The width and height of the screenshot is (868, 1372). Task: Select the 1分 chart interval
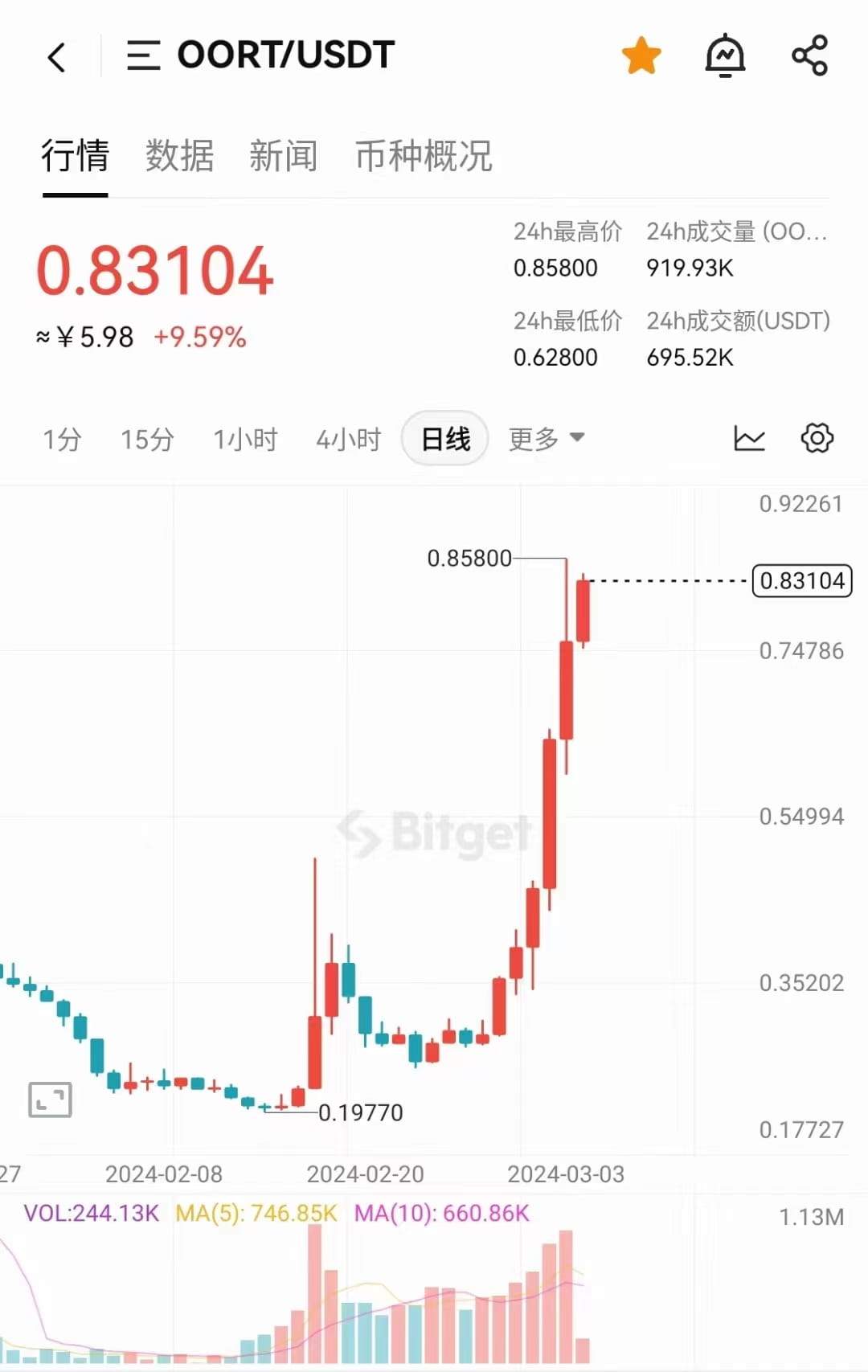62,439
